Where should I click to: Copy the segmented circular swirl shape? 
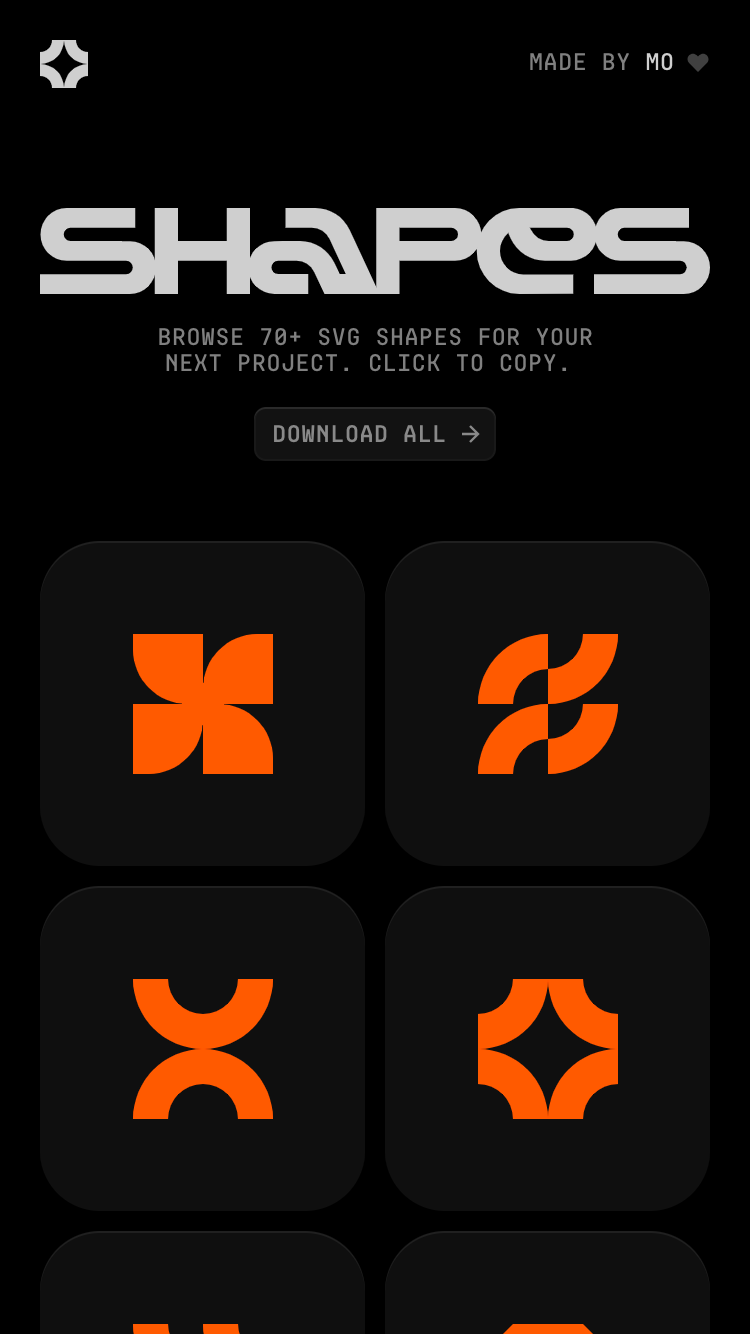tap(548, 702)
